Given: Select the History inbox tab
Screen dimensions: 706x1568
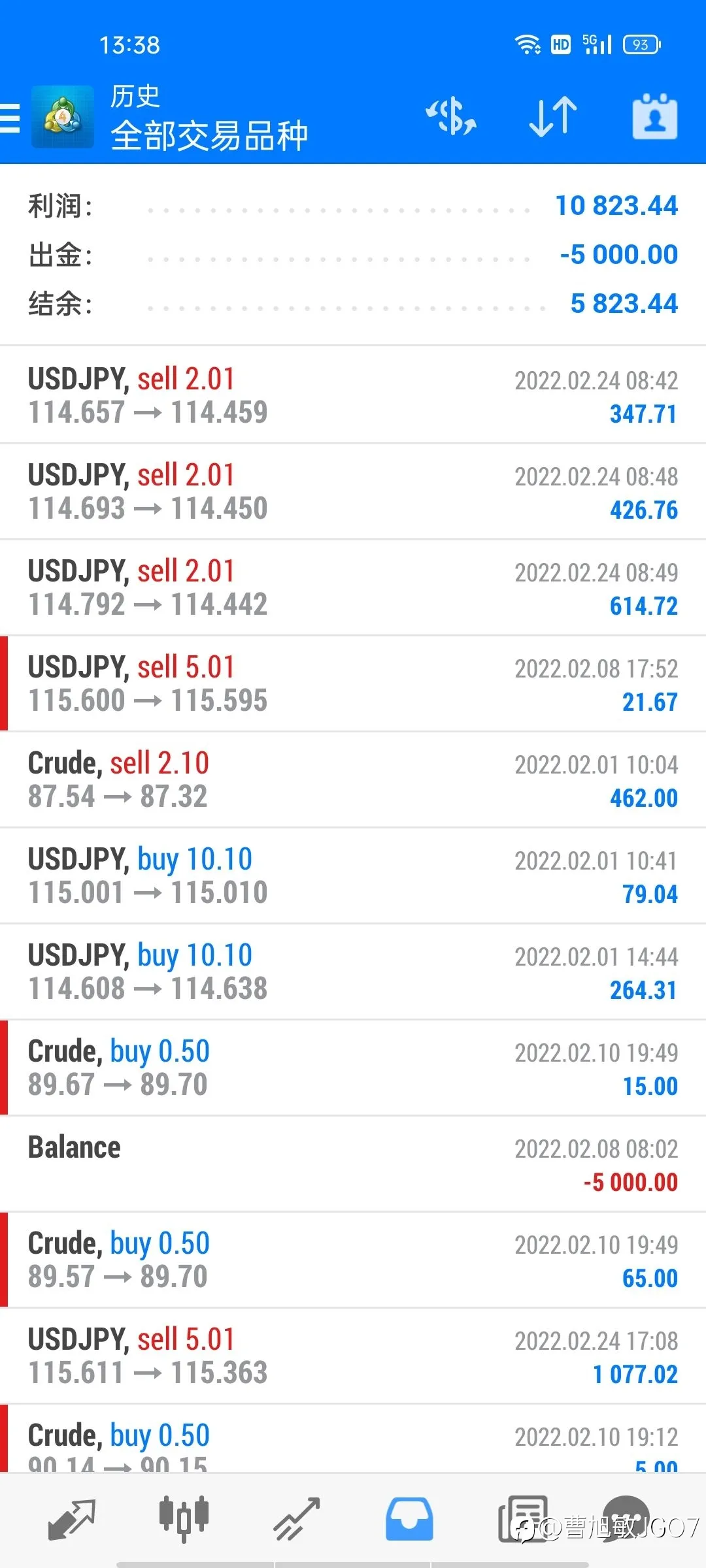Looking at the screenshot, I should click(x=409, y=1519).
